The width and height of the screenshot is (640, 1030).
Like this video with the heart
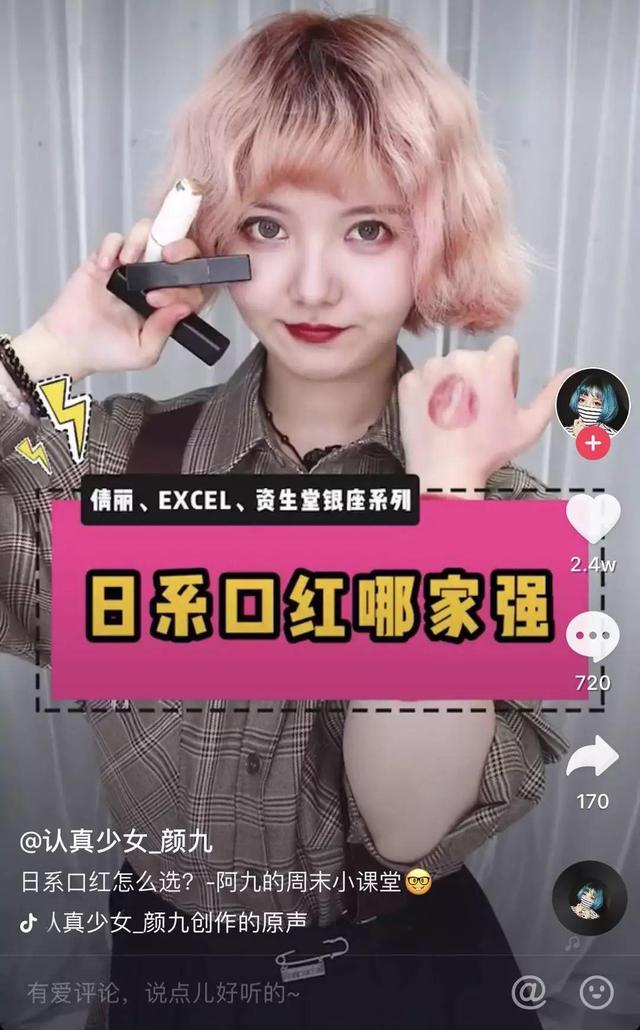coord(593,519)
